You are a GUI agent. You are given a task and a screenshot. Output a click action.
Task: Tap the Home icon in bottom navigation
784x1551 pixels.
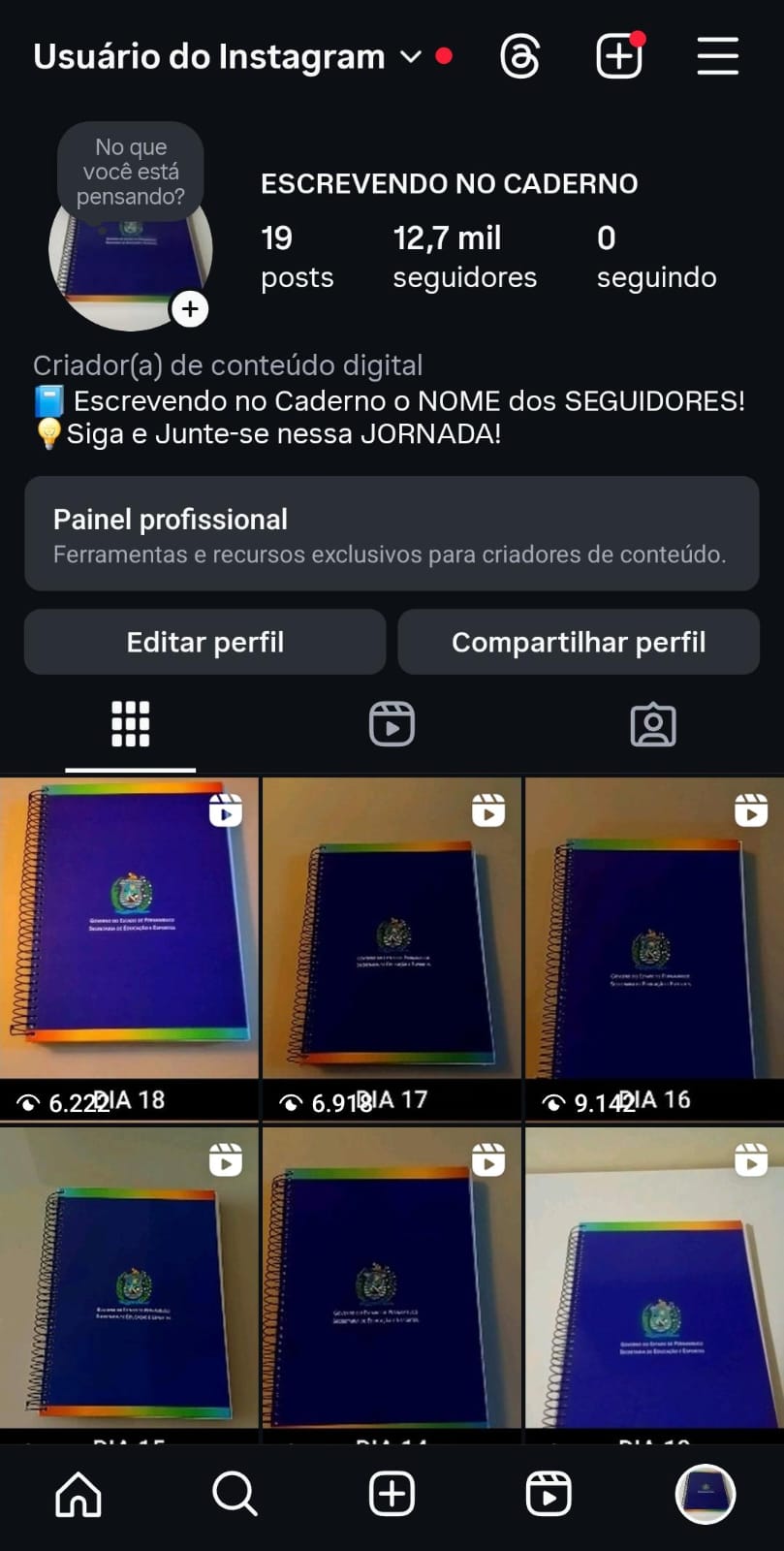tap(78, 1494)
